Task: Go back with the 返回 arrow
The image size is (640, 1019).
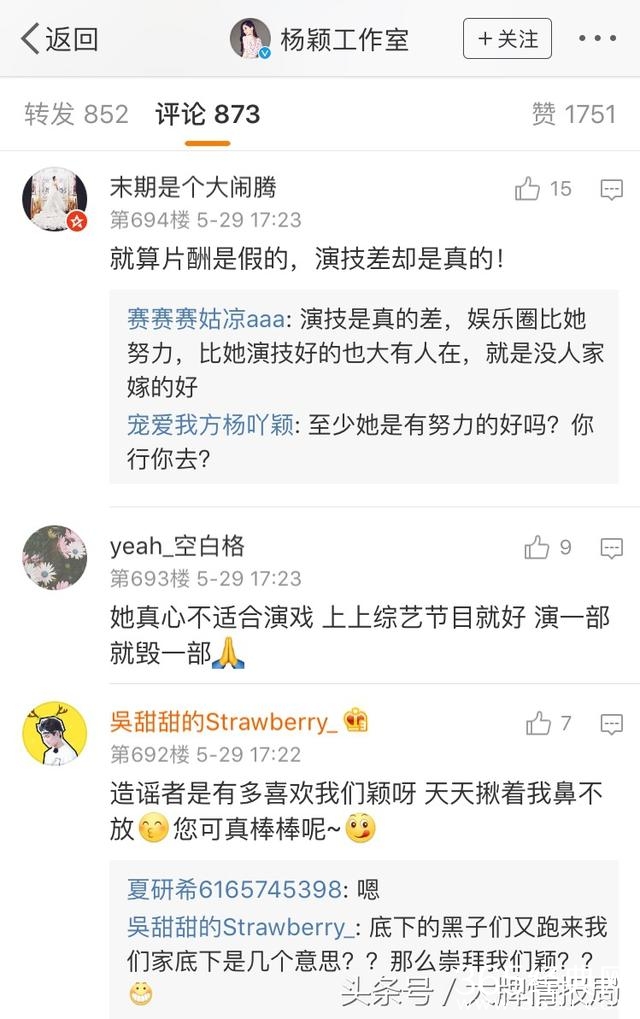Action: (x=58, y=39)
